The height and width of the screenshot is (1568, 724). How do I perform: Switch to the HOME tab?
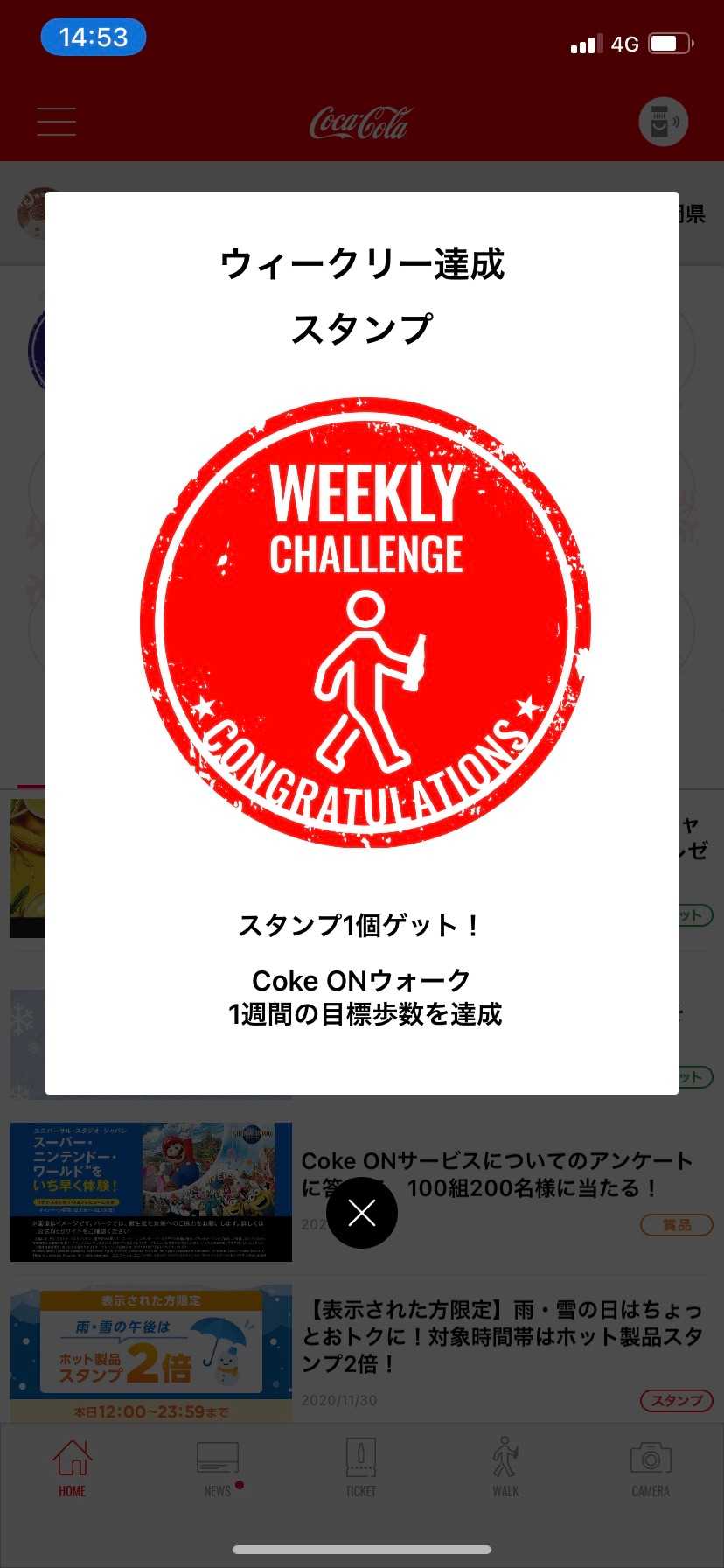(x=72, y=1467)
